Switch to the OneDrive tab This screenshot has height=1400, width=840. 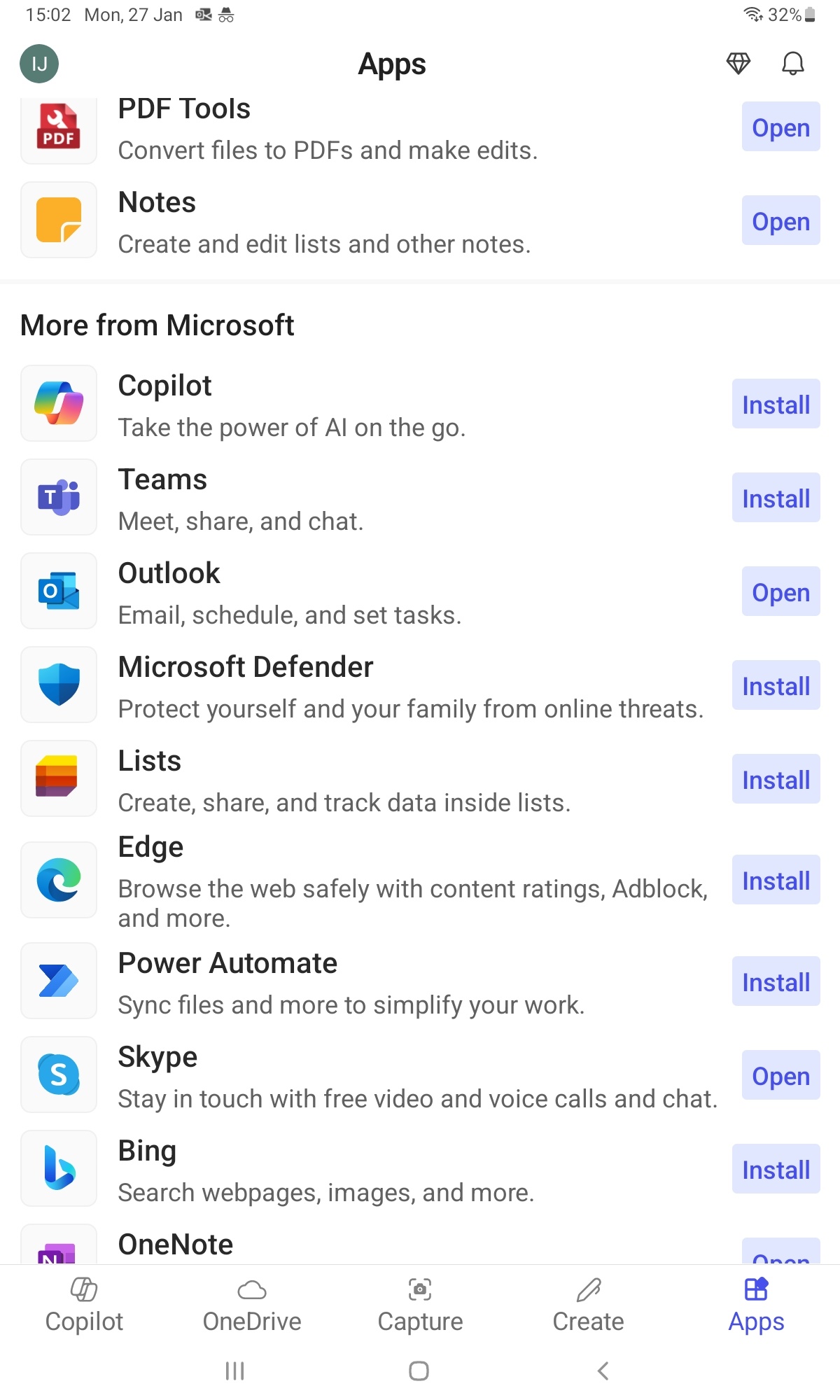(252, 1304)
